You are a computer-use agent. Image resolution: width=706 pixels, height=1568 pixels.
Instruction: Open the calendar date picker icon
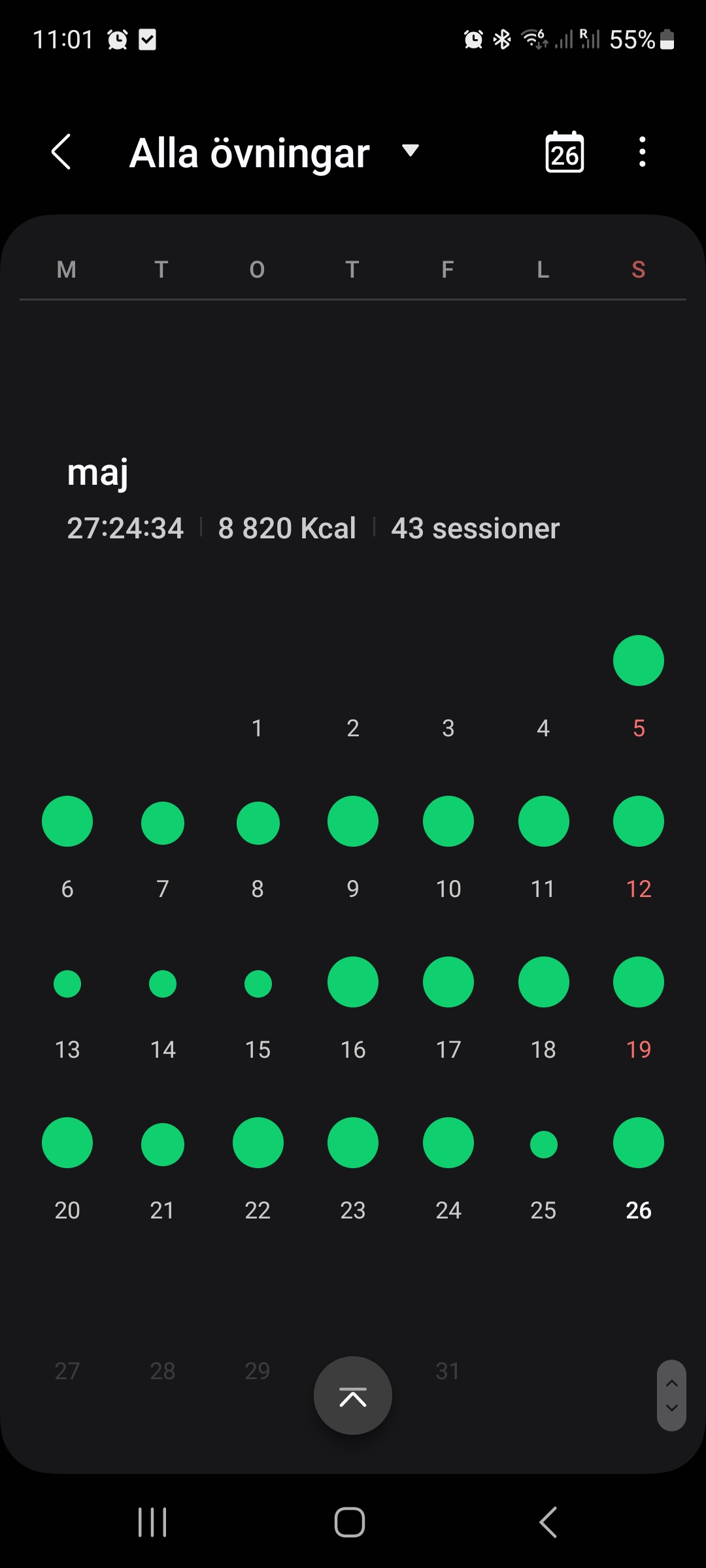[563, 152]
